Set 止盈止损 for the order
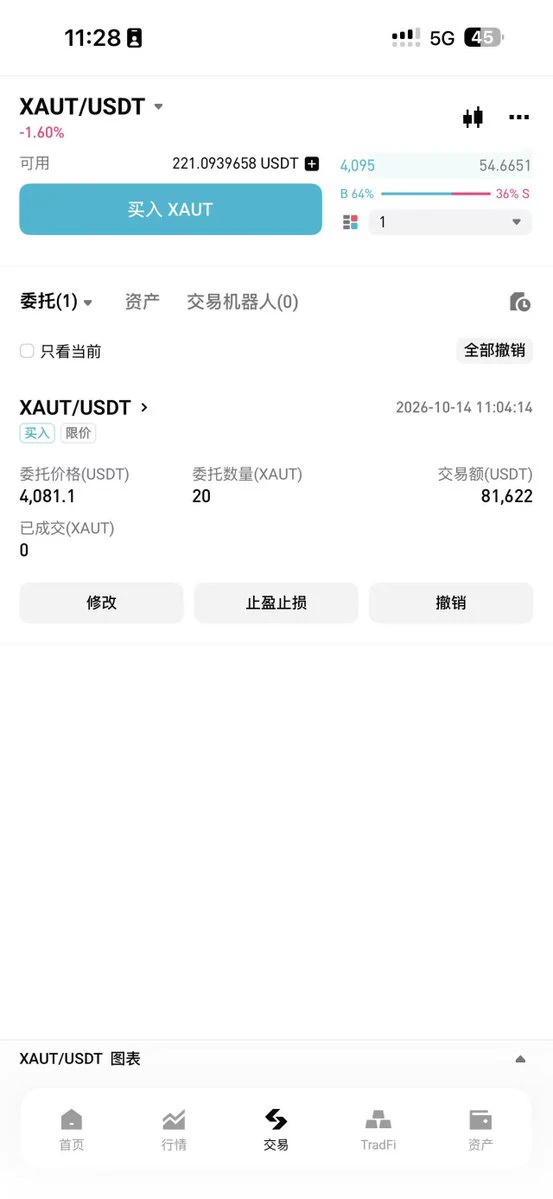This screenshot has height=1199, width=553. pos(276,603)
